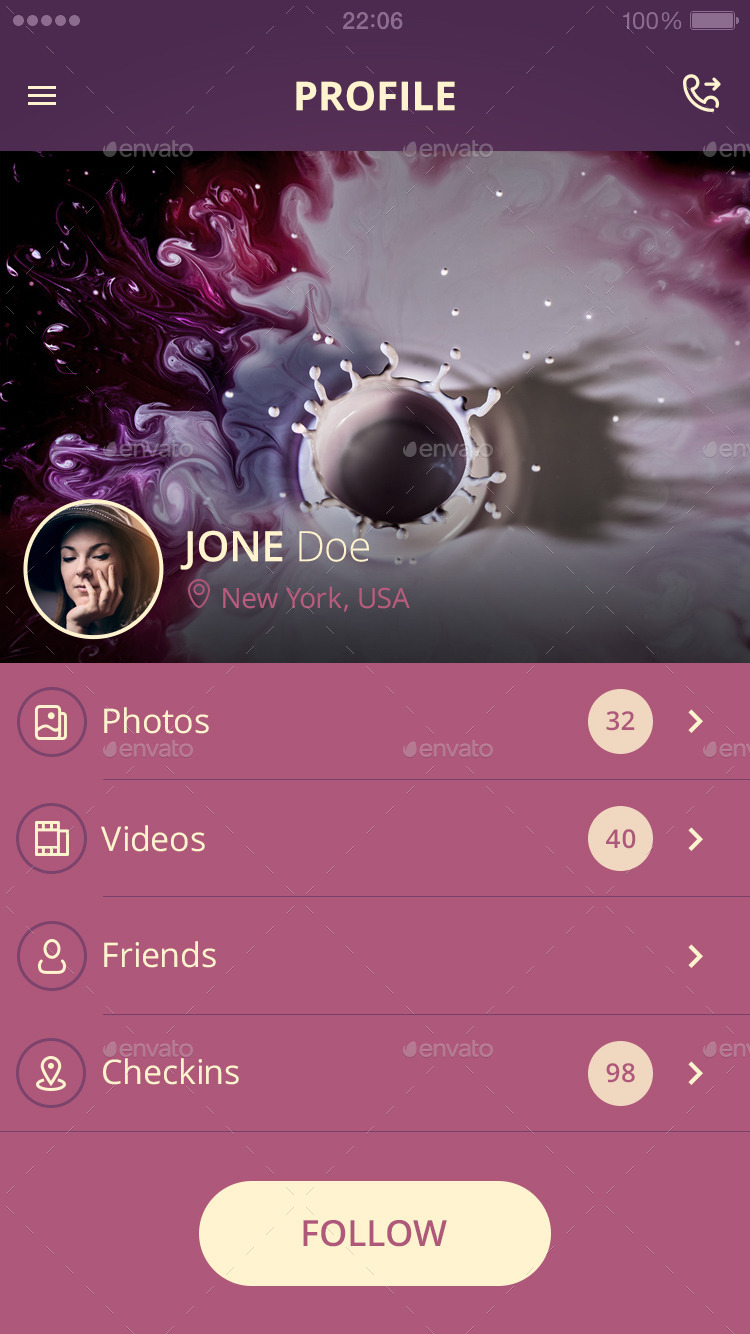Expand the Friends row via its chevron

coord(694,956)
